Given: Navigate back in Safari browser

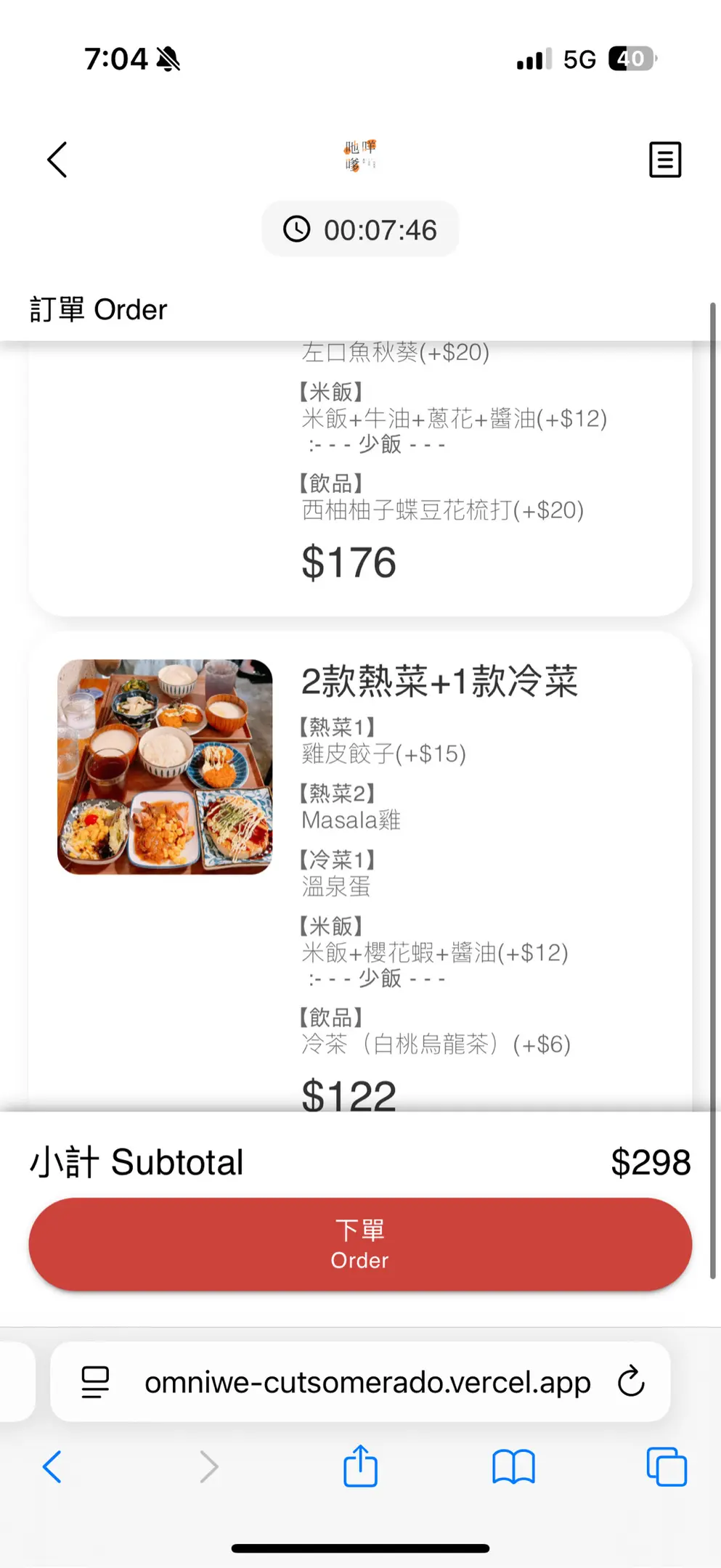Looking at the screenshot, I should (x=52, y=1466).
